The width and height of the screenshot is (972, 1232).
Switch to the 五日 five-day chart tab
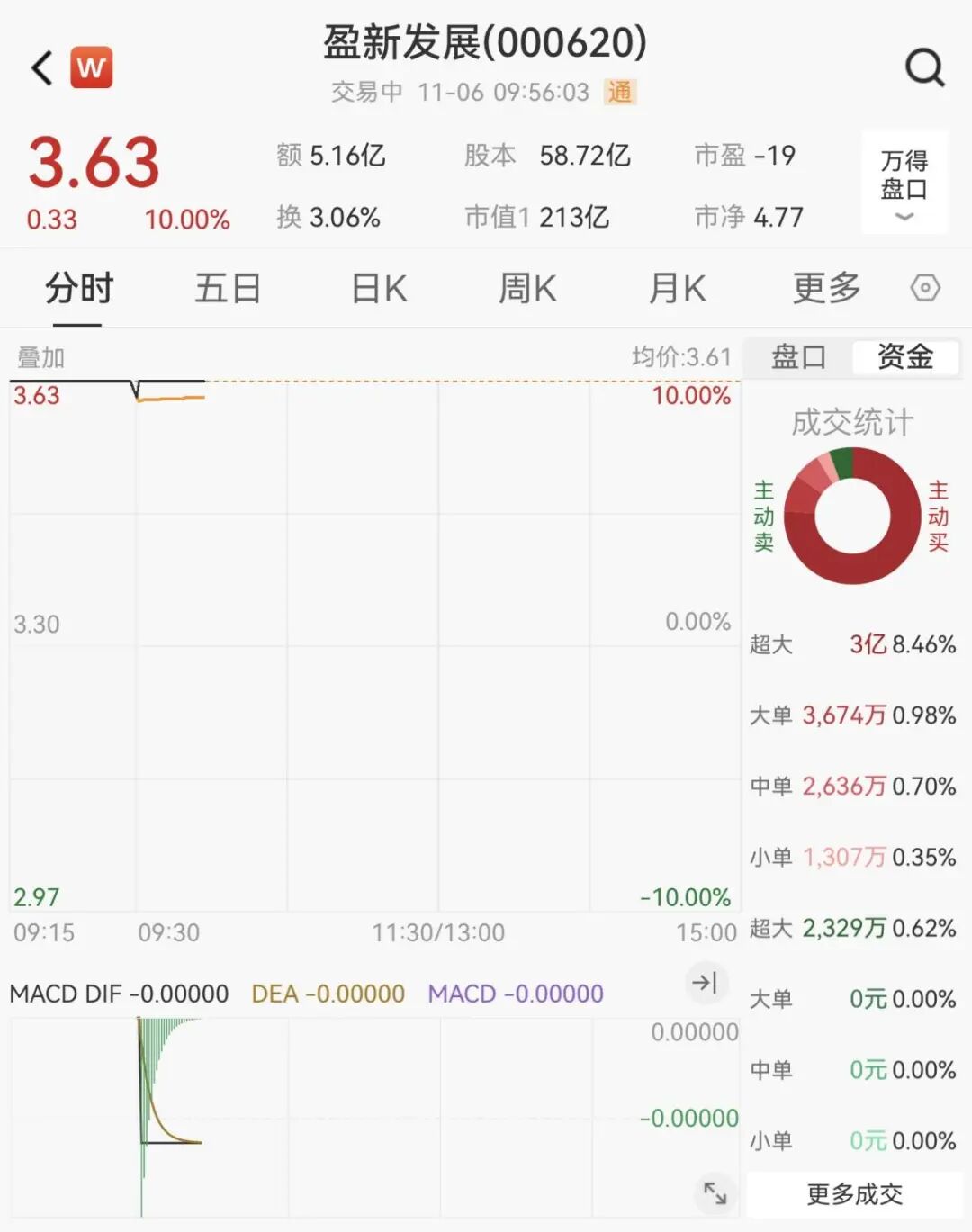point(228,289)
